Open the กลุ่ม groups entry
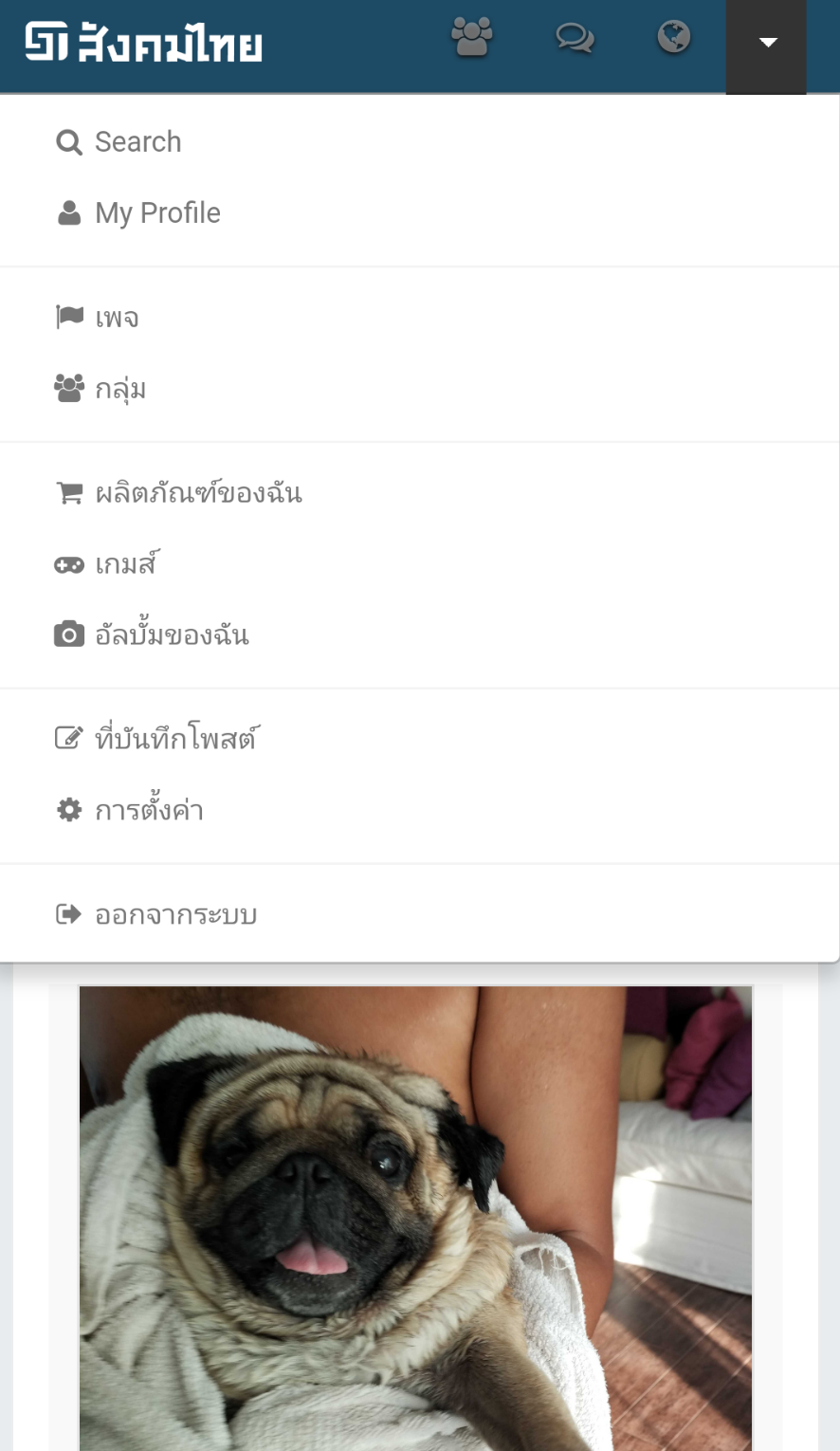 pyautogui.click(x=120, y=389)
